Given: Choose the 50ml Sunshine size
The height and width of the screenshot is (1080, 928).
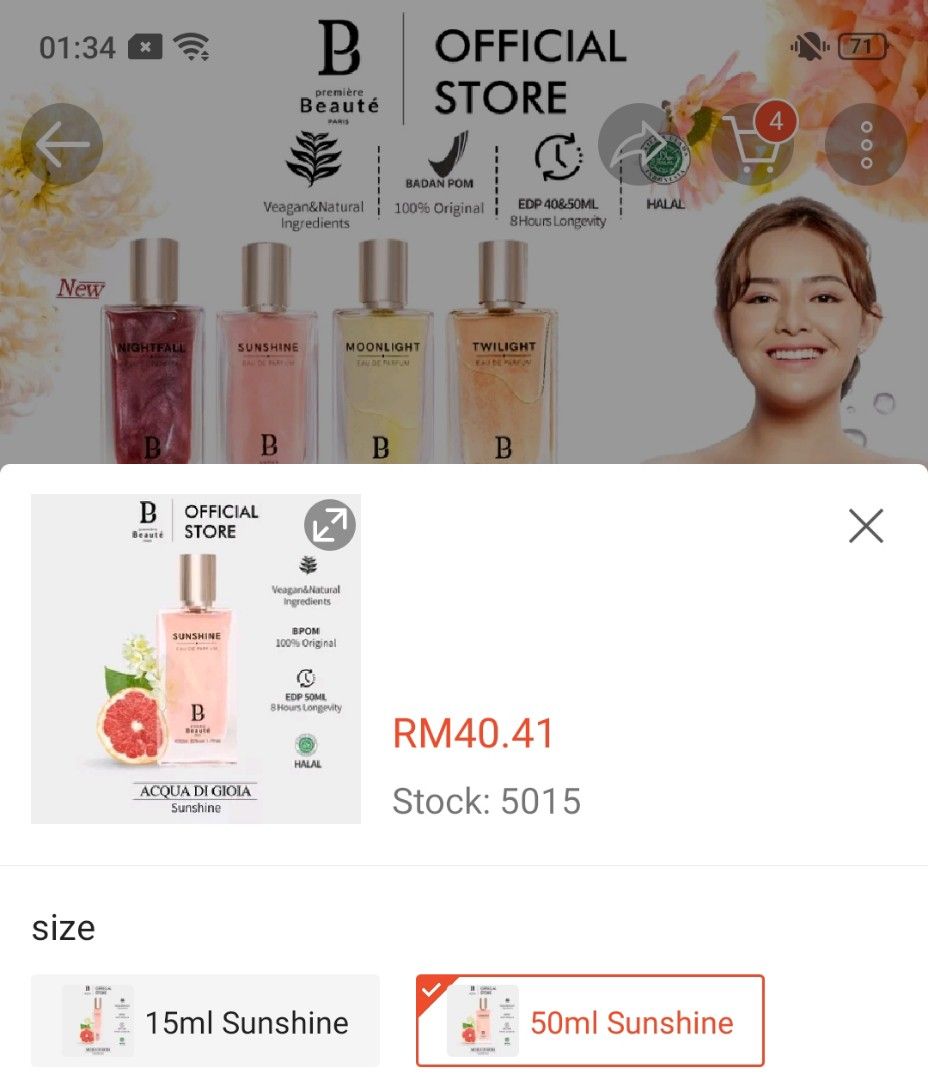Looking at the screenshot, I should tap(590, 1021).
